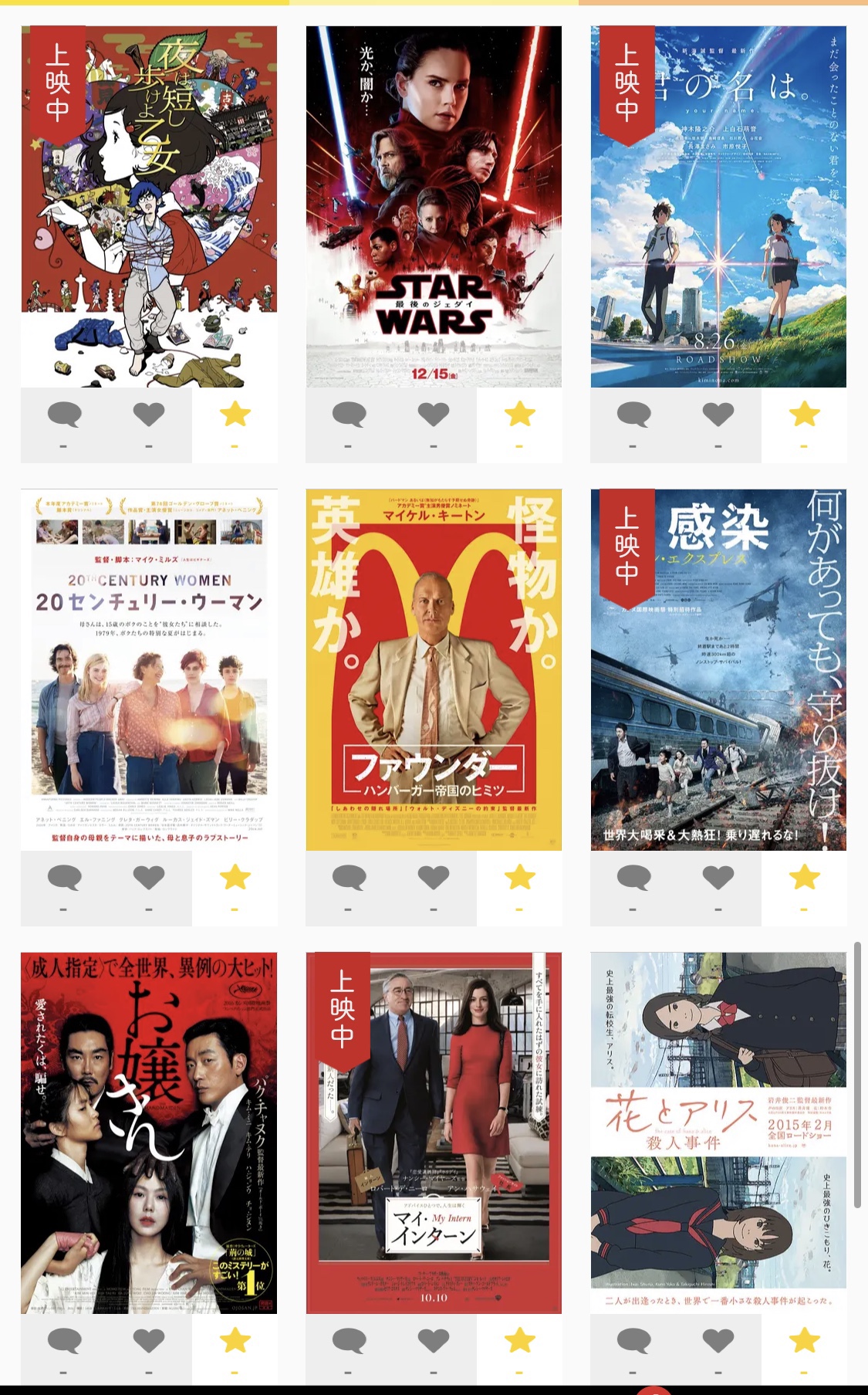Open the 感染 train movie poster

point(718,670)
